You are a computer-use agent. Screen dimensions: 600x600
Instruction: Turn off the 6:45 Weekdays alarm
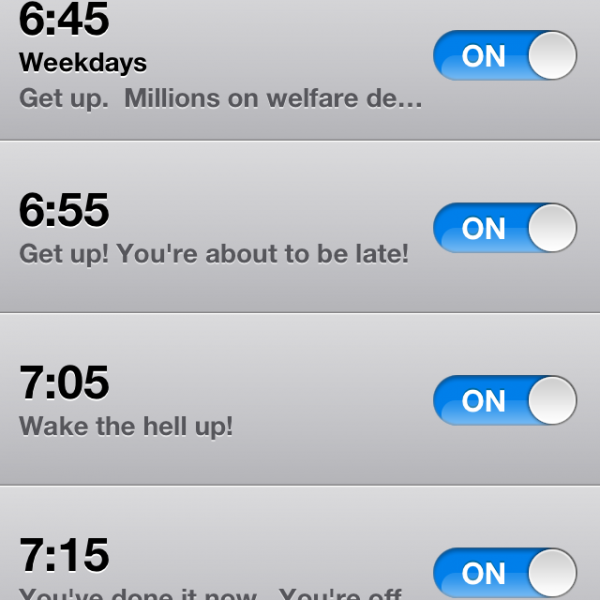pos(505,56)
